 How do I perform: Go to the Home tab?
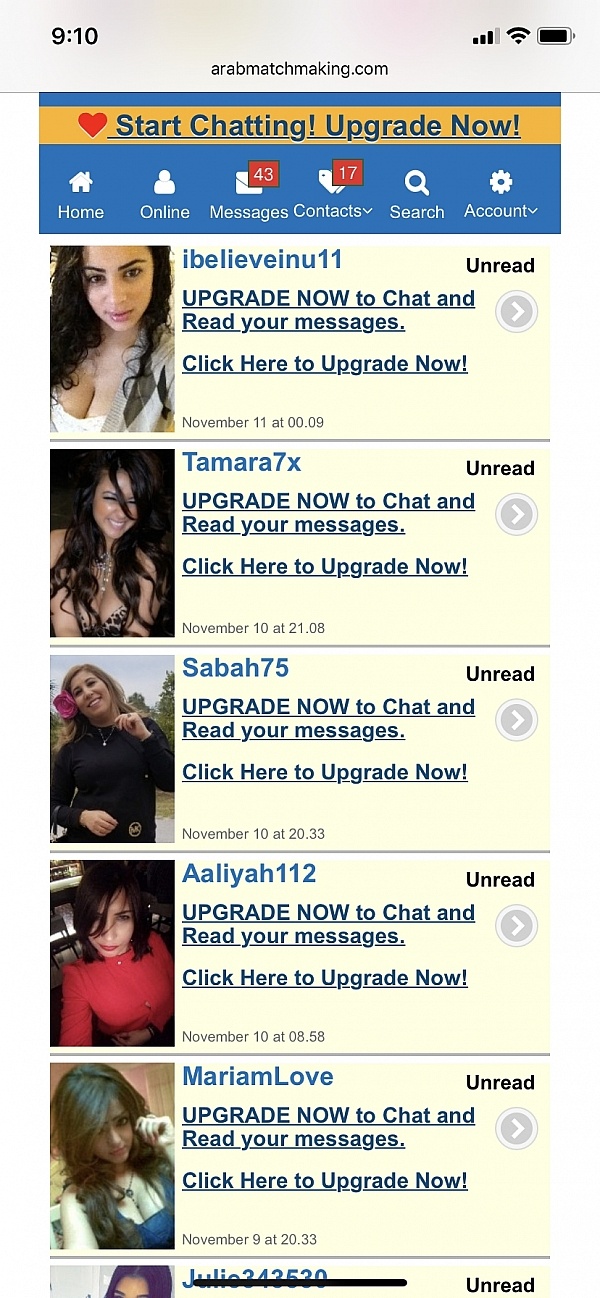point(80,194)
